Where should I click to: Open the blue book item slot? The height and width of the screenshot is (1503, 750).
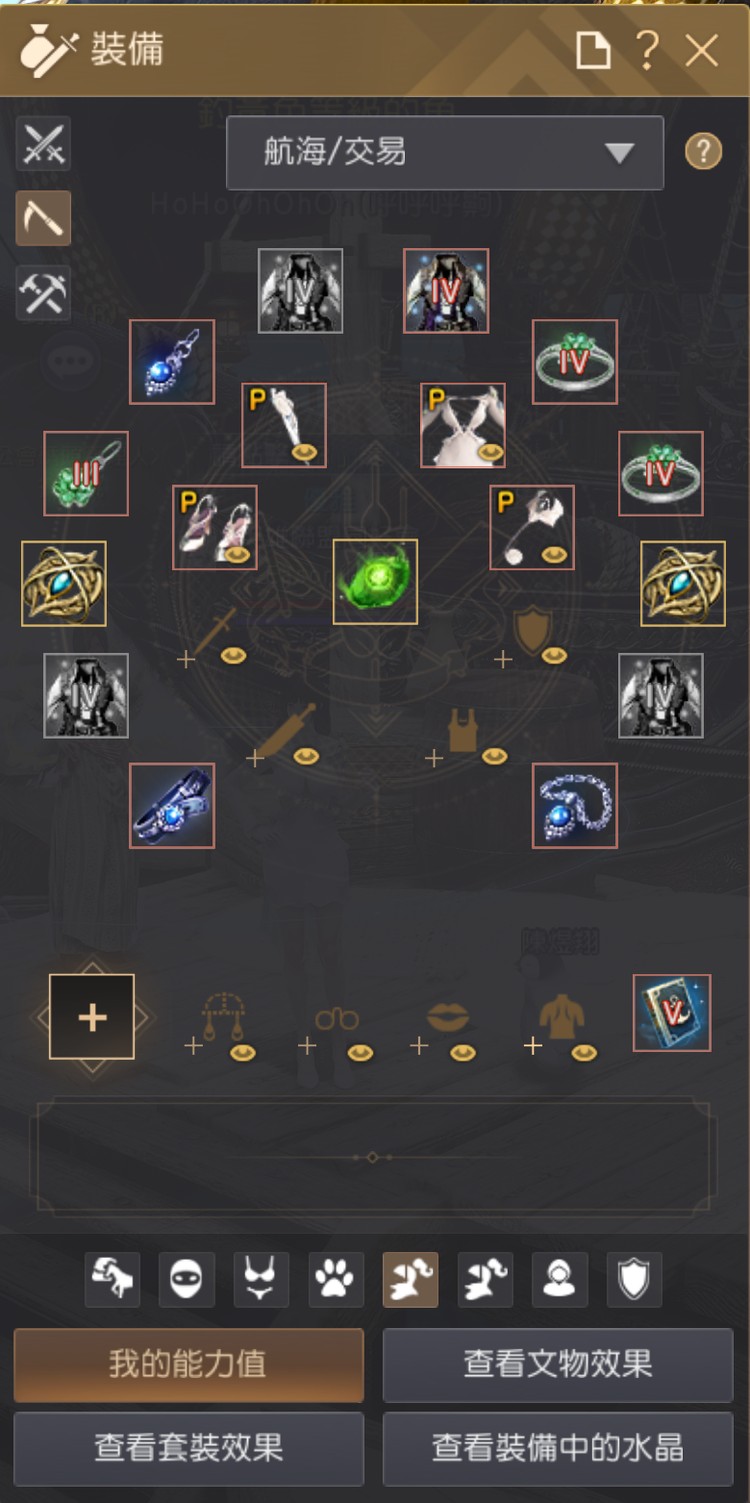click(672, 1013)
